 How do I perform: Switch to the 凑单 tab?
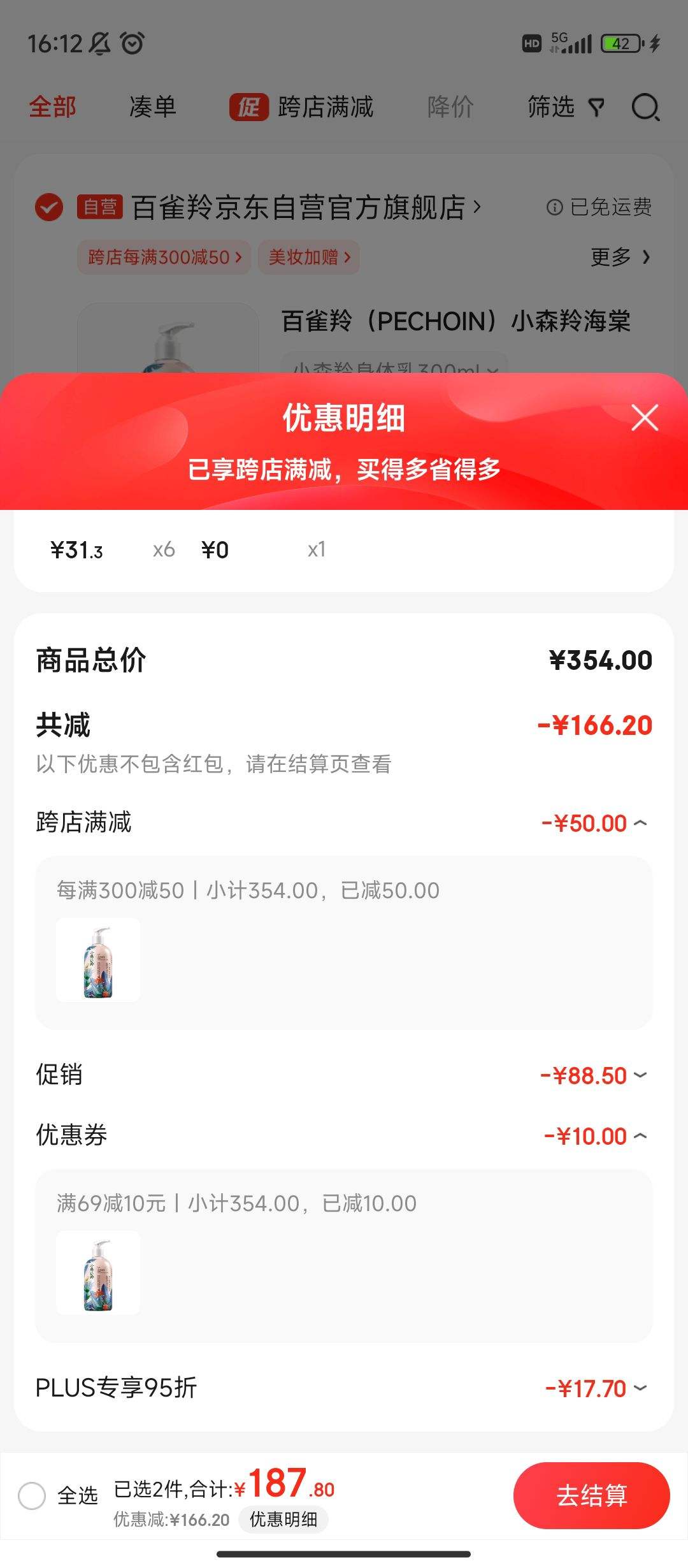pyautogui.click(x=152, y=108)
